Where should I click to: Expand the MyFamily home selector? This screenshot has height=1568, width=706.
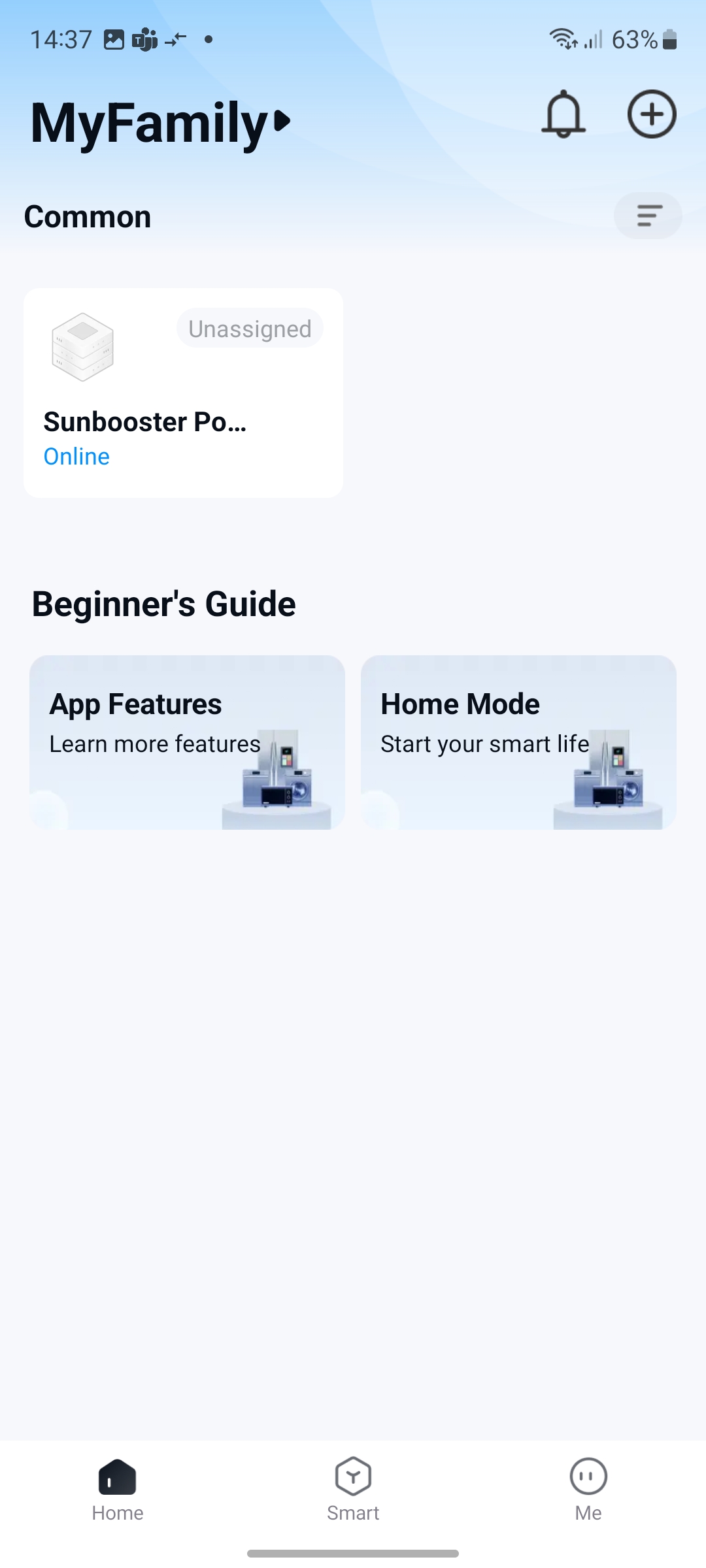(x=161, y=122)
